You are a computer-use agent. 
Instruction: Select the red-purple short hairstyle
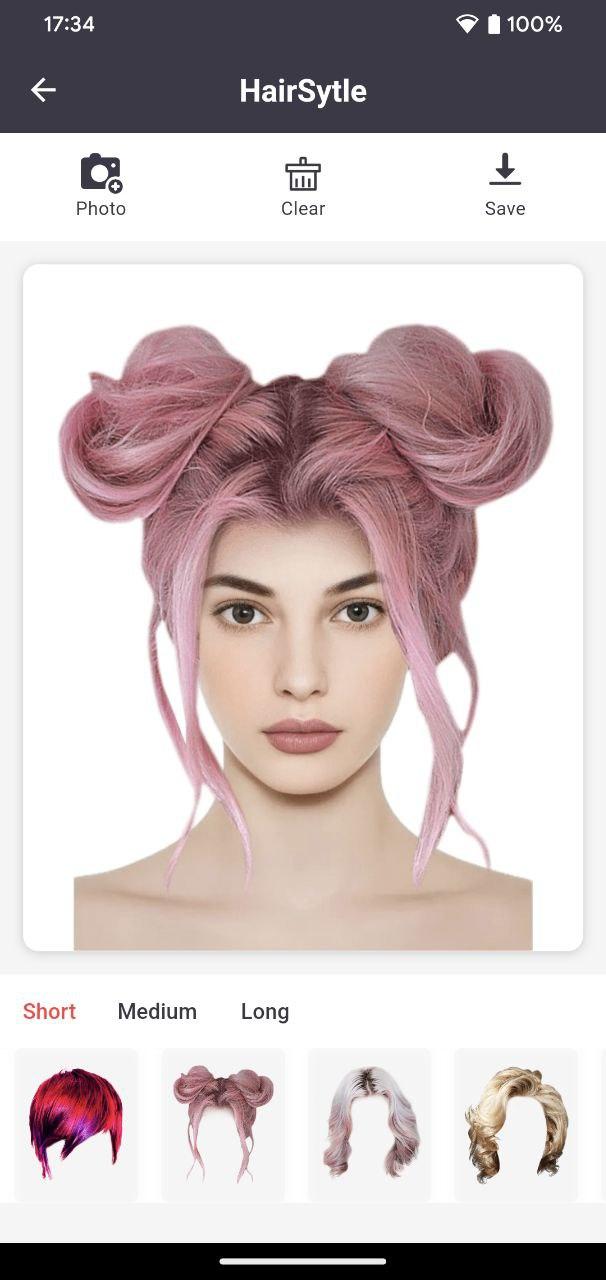tap(76, 1125)
